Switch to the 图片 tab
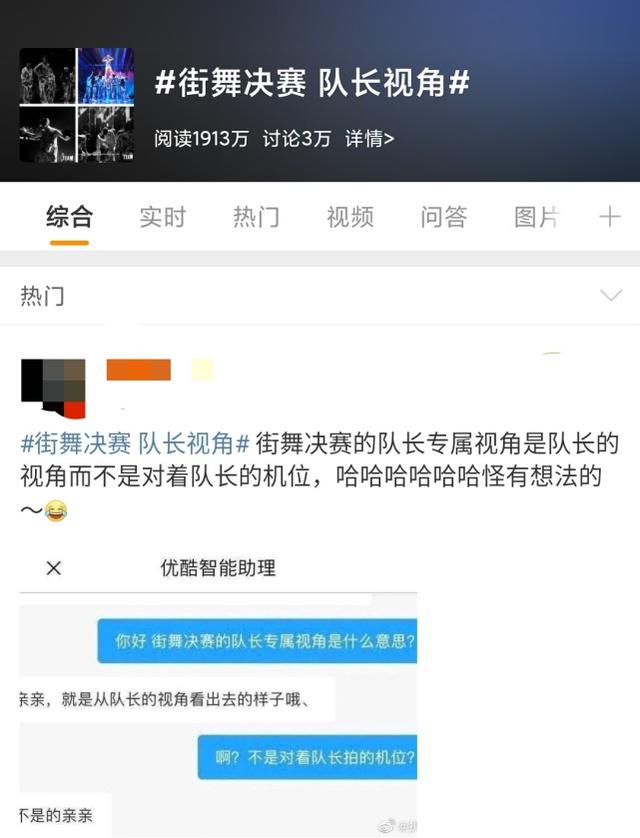640x838 pixels. click(536, 216)
